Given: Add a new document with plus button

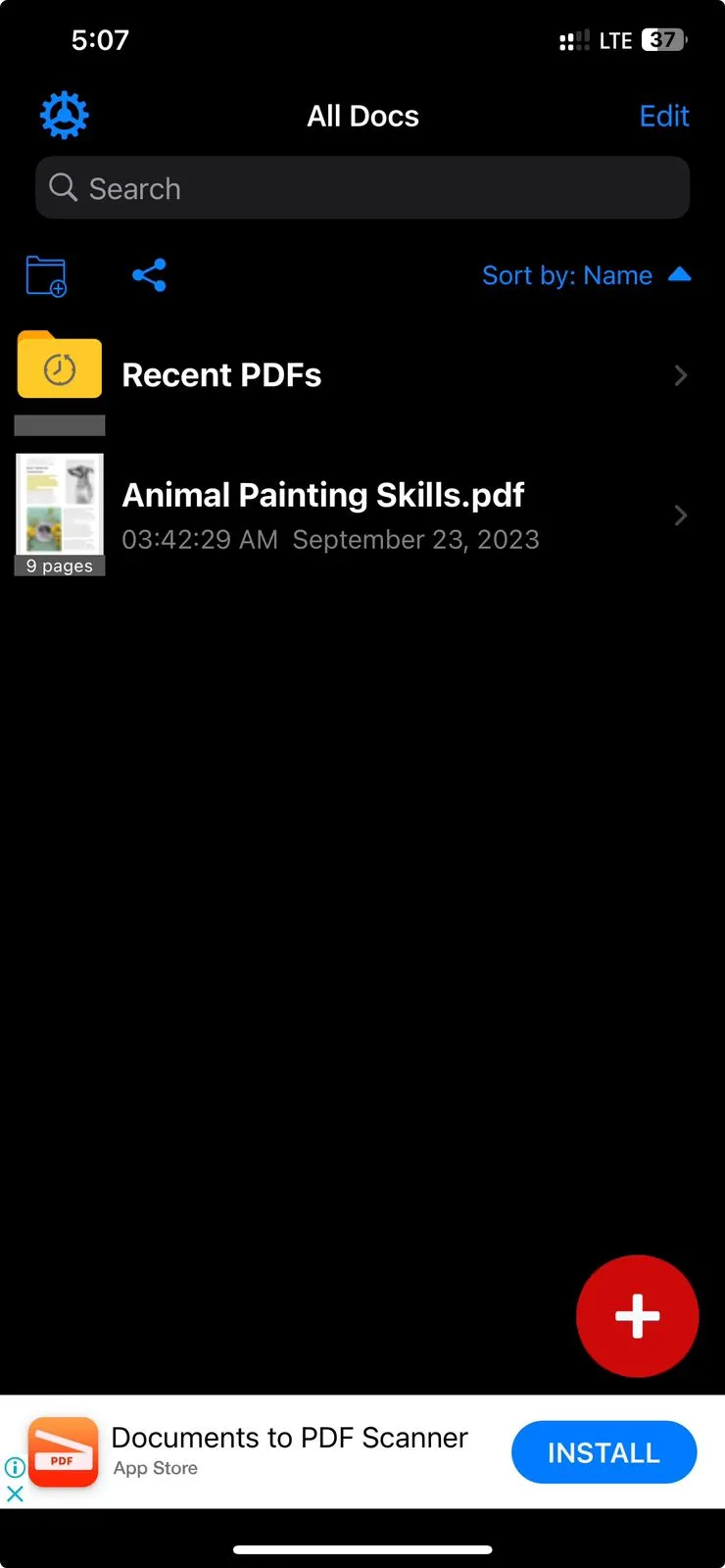Looking at the screenshot, I should tap(637, 1316).
